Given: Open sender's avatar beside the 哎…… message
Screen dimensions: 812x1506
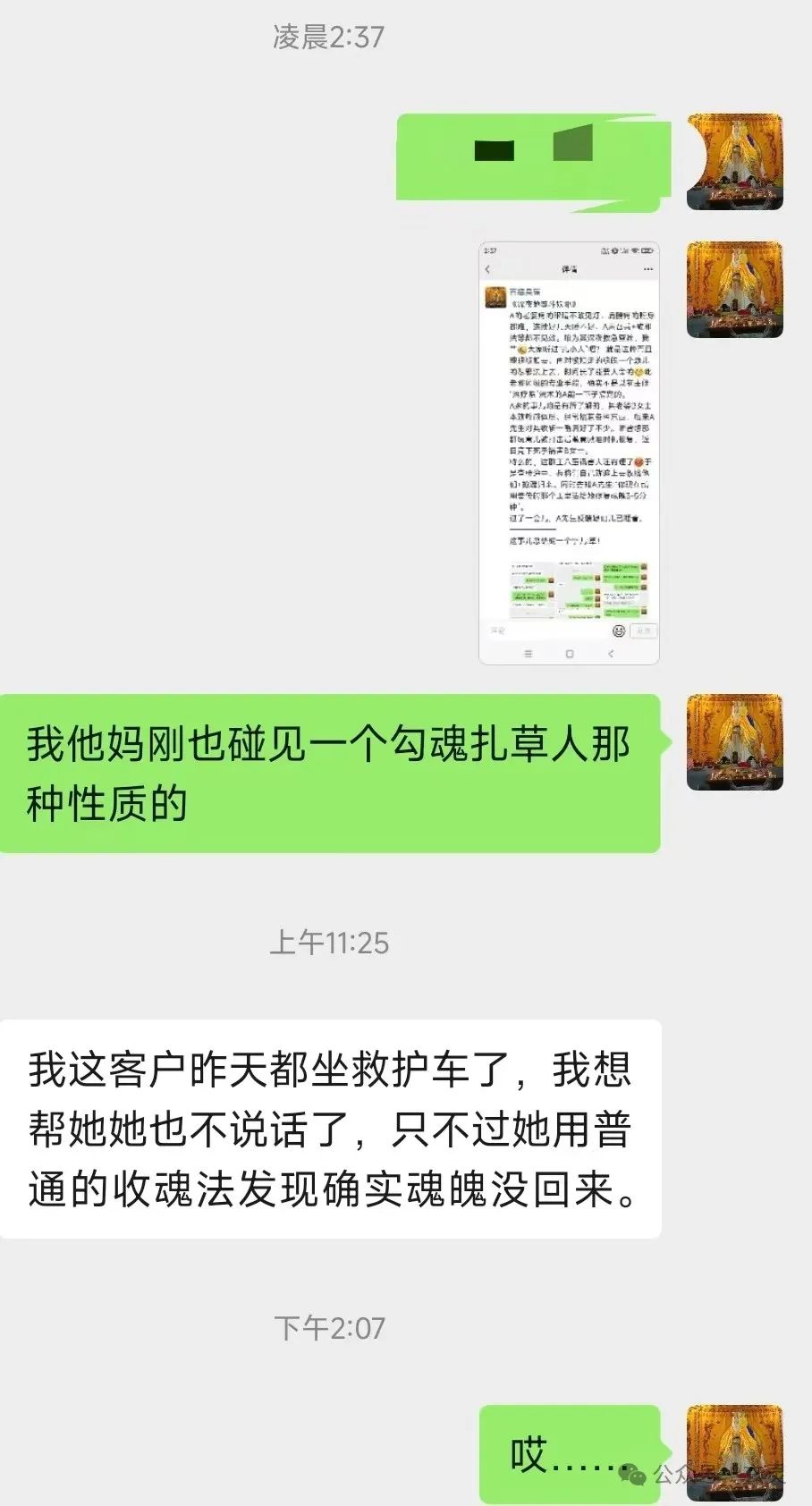Looking at the screenshot, I should coord(734,1452).
